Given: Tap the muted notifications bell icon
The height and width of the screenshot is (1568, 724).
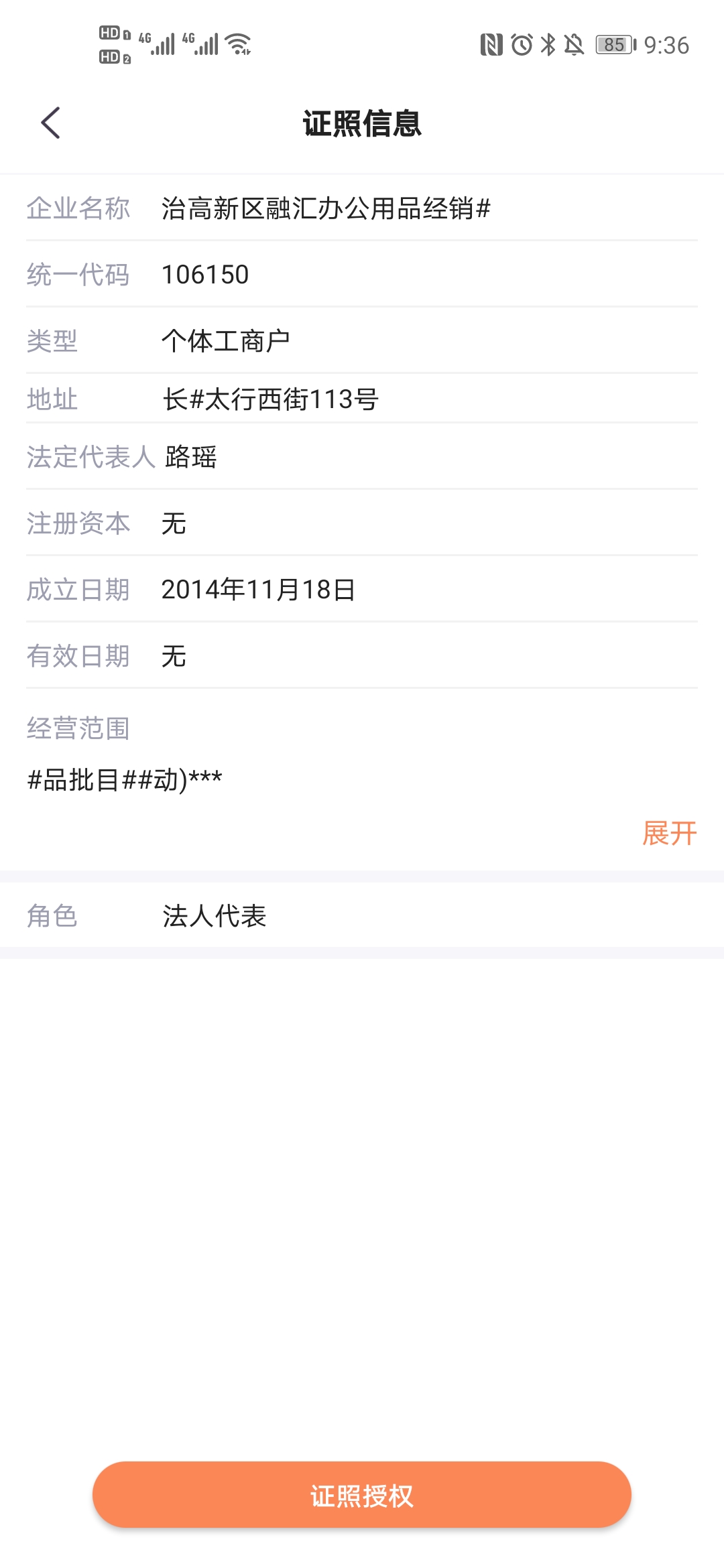Looking at the screenshot, I should [573, 45].
